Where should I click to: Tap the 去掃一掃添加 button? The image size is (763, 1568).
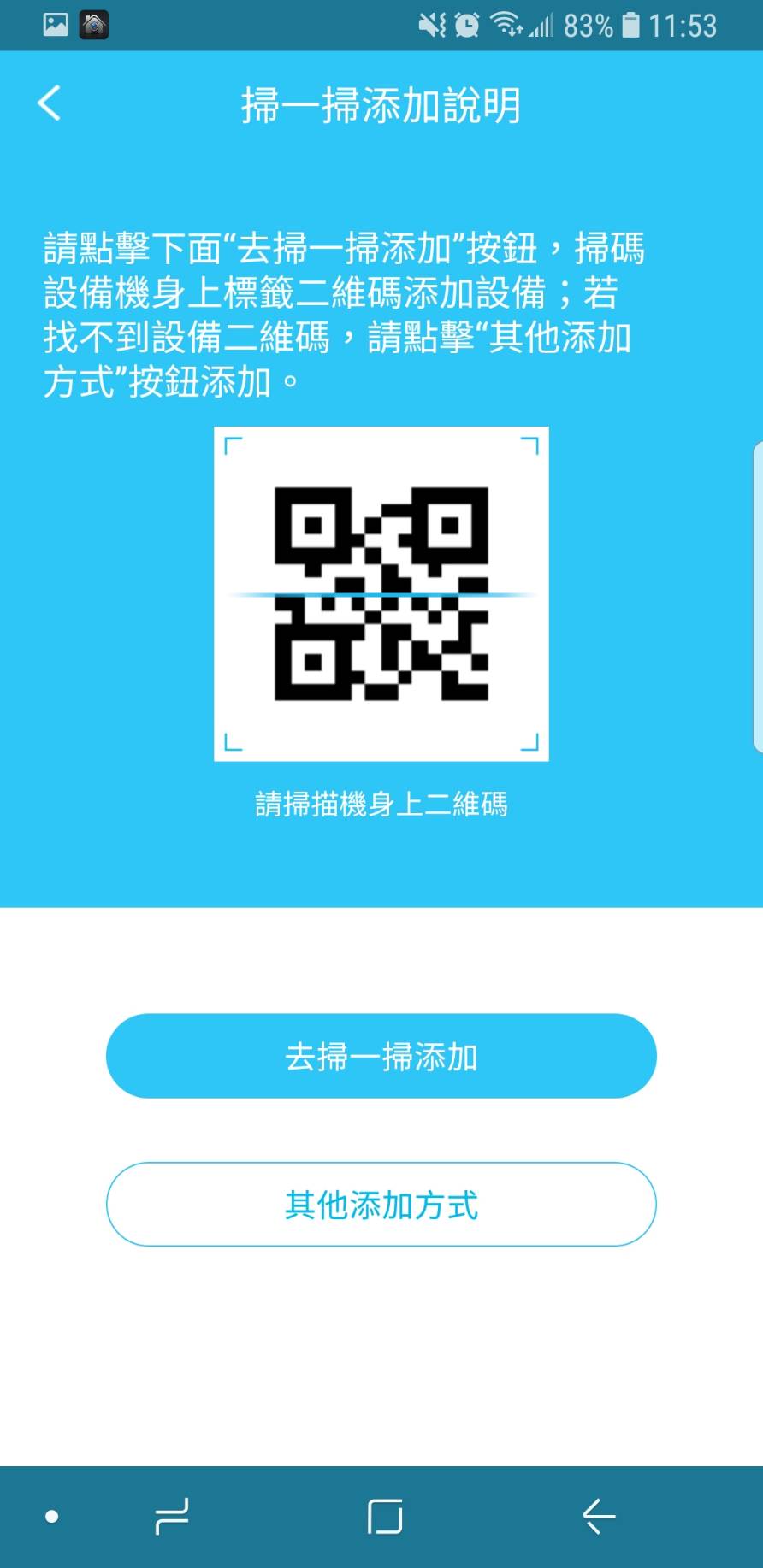pos(381,1056)
